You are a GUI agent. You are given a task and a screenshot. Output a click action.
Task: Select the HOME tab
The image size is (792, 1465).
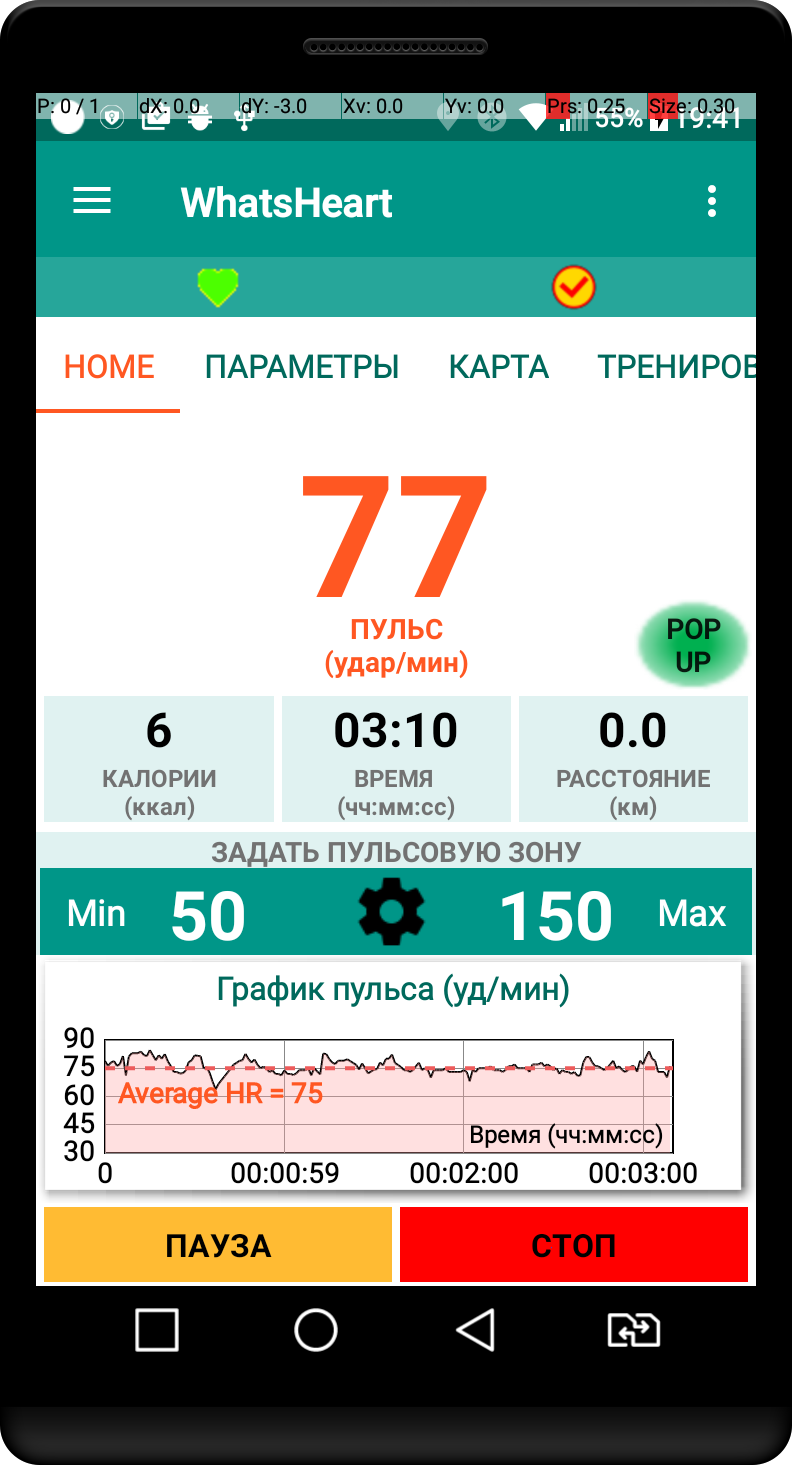pos(109,367)
